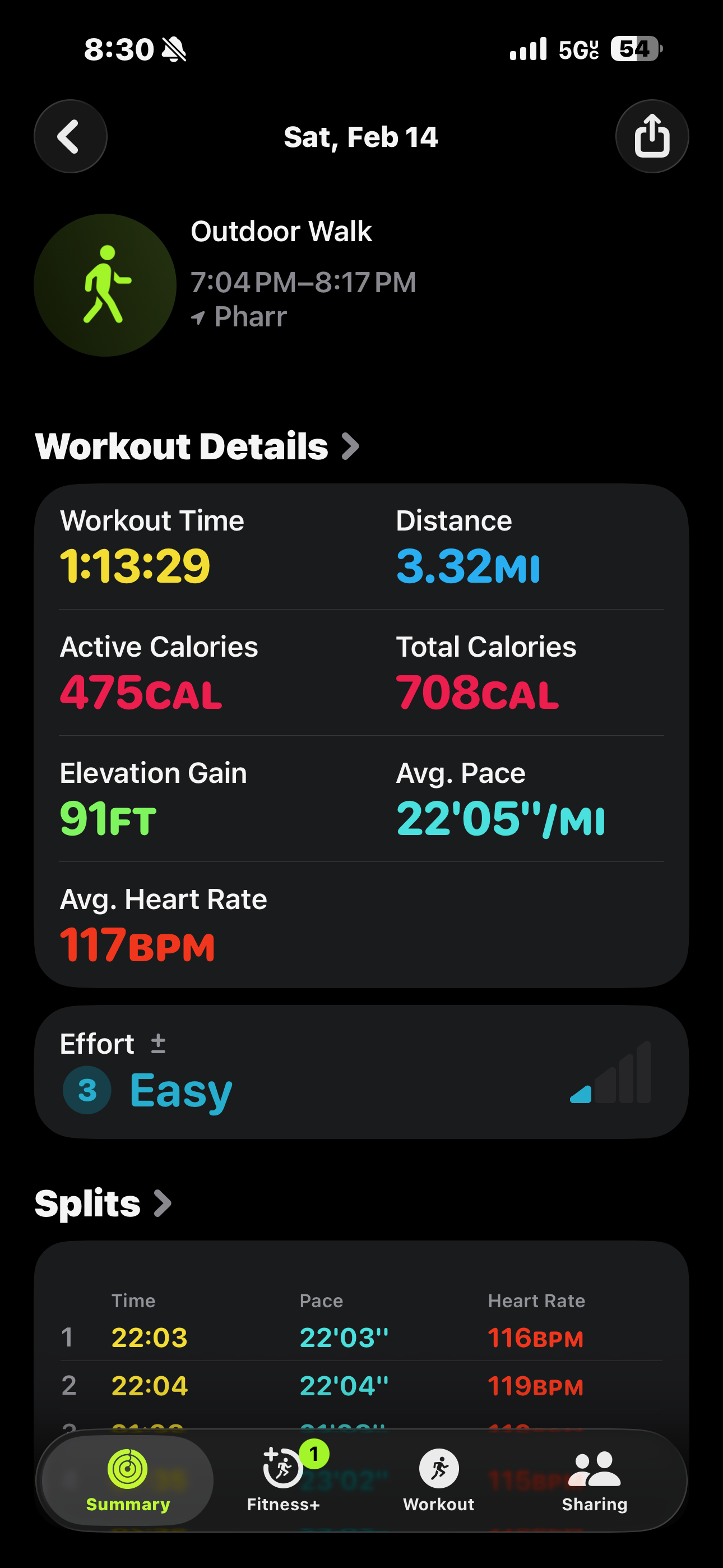The height and width of the screenshot is (1568, 723).
Task: Tap the Workout tab runner icon
Action: [x=438, y=1467]
